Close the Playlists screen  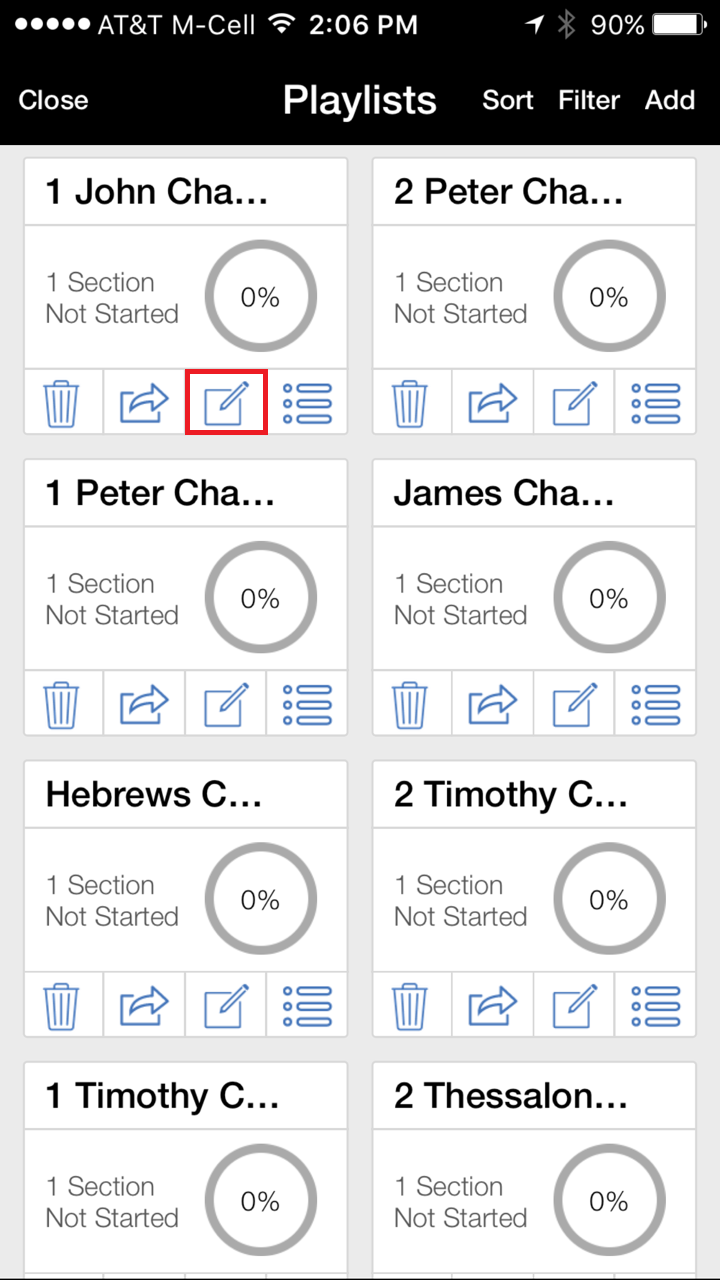click(x=53, y=100)
